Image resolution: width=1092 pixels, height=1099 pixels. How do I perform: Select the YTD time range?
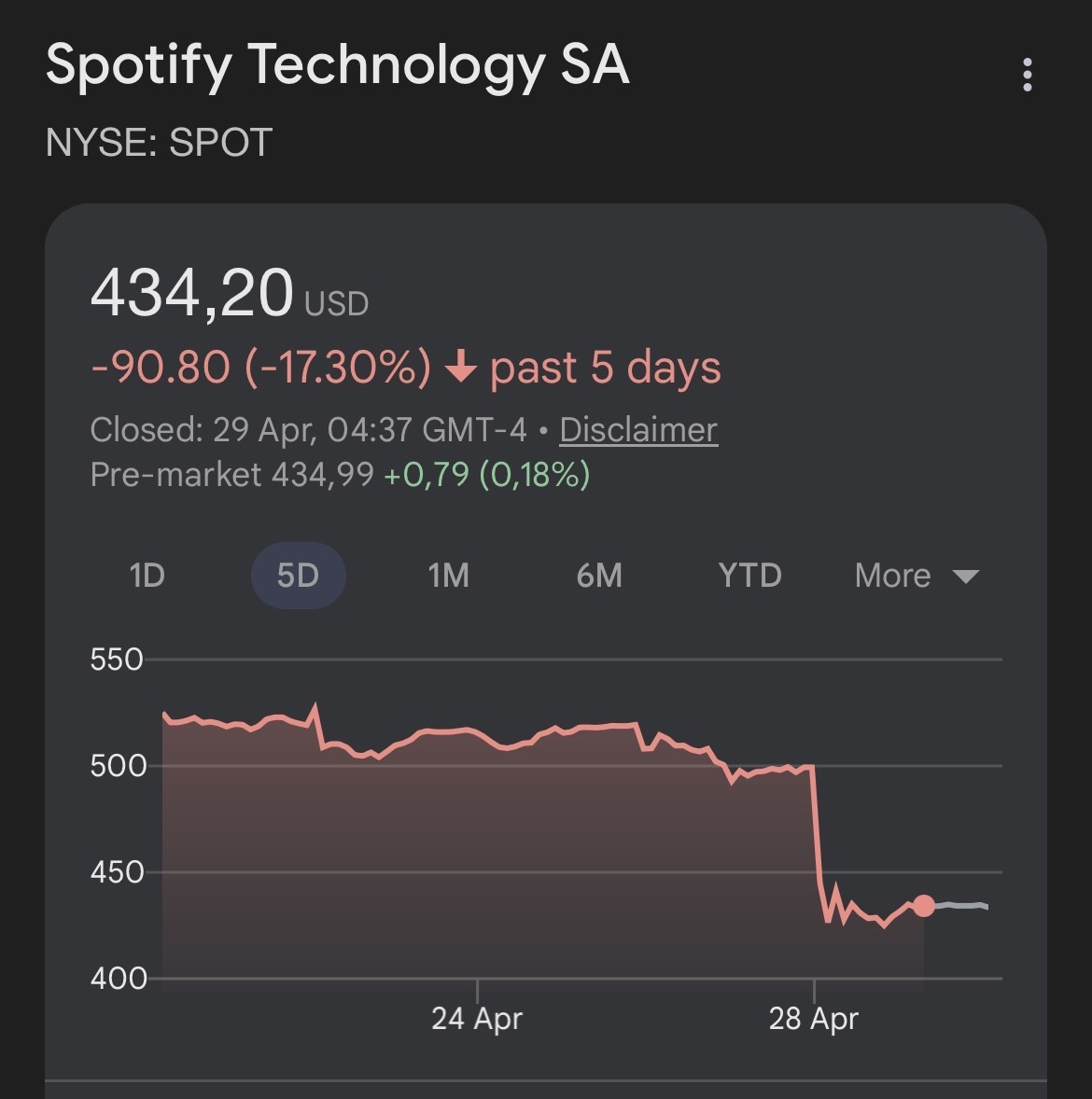[750, 576]
